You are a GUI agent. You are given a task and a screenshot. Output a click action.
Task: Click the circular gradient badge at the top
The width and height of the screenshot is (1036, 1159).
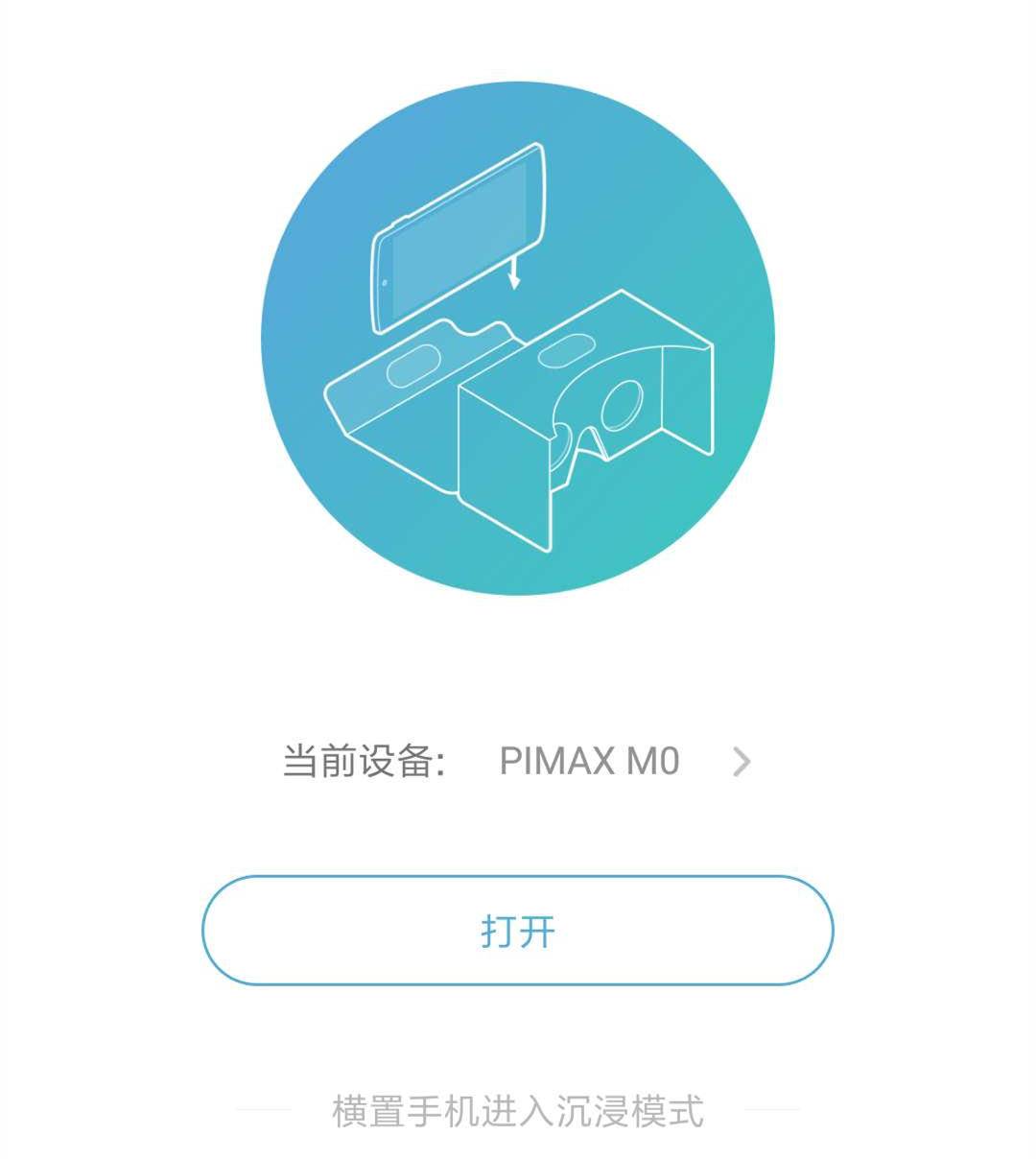(518, 345)
